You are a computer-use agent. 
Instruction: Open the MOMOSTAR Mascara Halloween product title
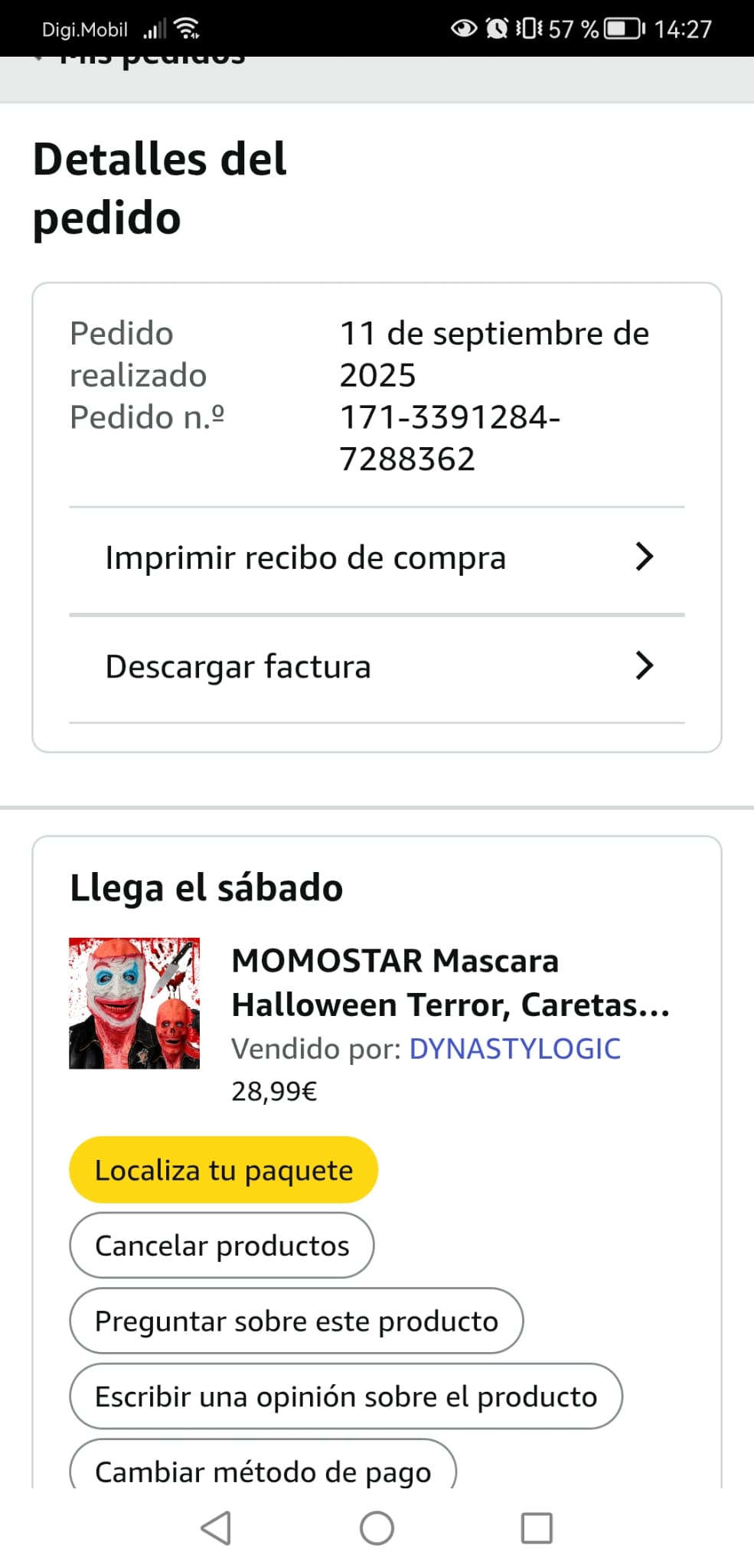(x=450, y=982)
